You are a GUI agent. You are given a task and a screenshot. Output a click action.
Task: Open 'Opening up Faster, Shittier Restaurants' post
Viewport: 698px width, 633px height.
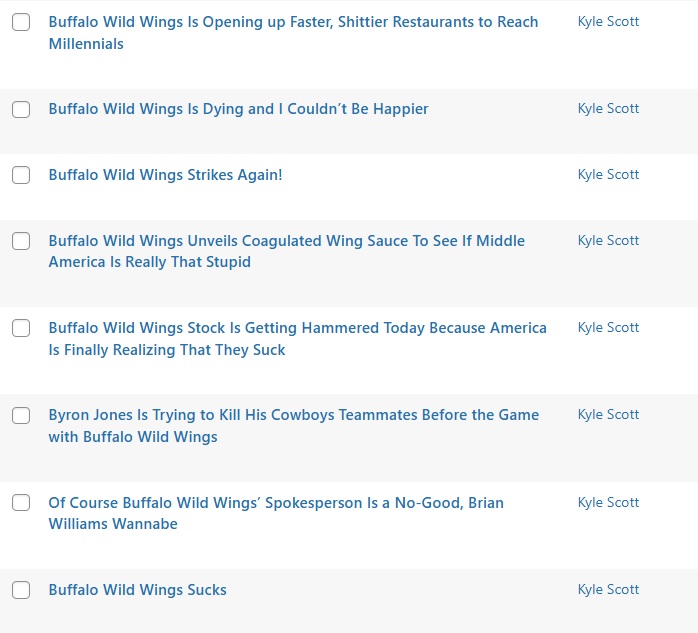pyautogui.click(x=293, y=22)
